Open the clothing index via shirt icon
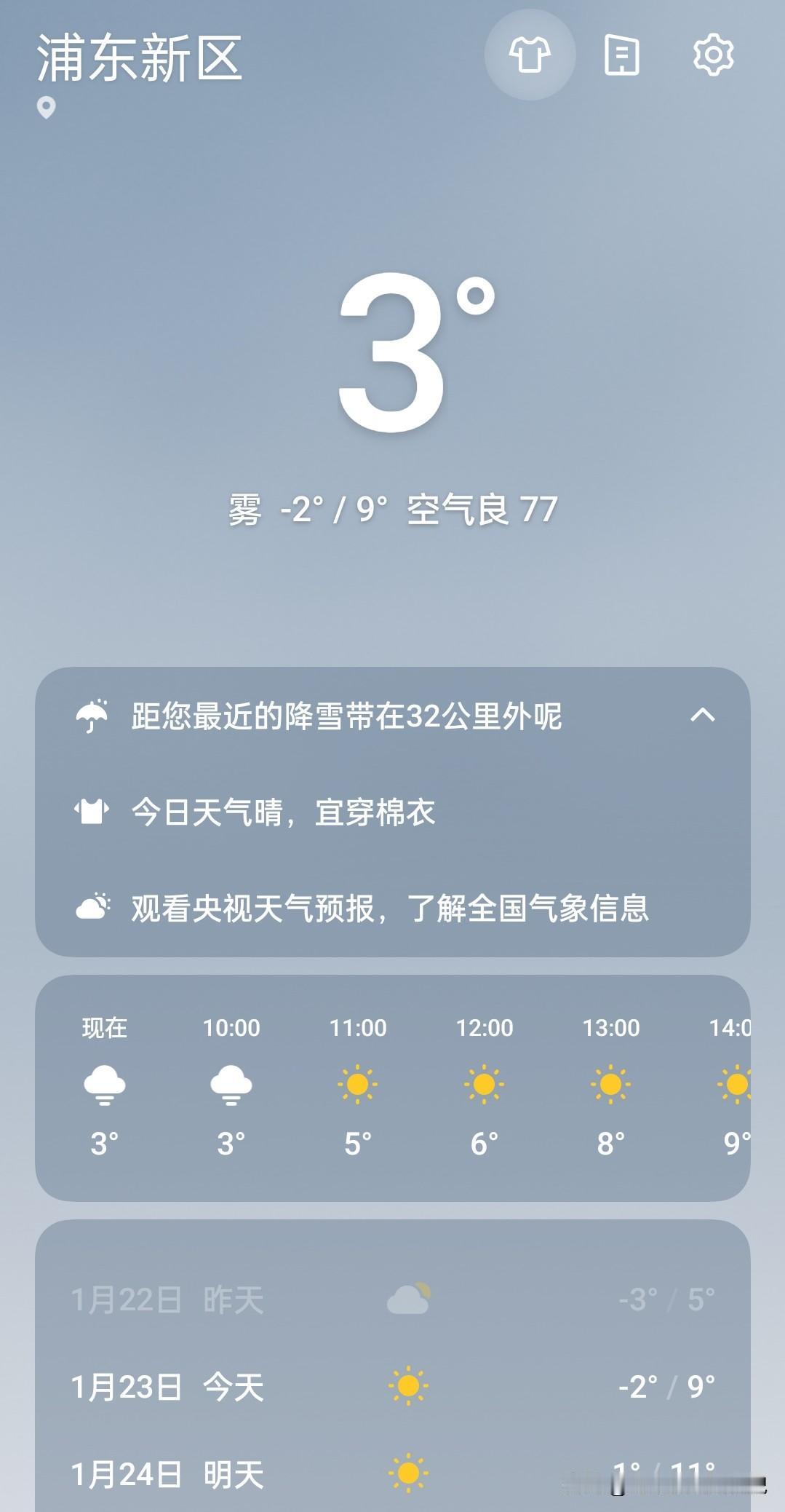This screenshot has height=1512, width=785. [530, 55]
